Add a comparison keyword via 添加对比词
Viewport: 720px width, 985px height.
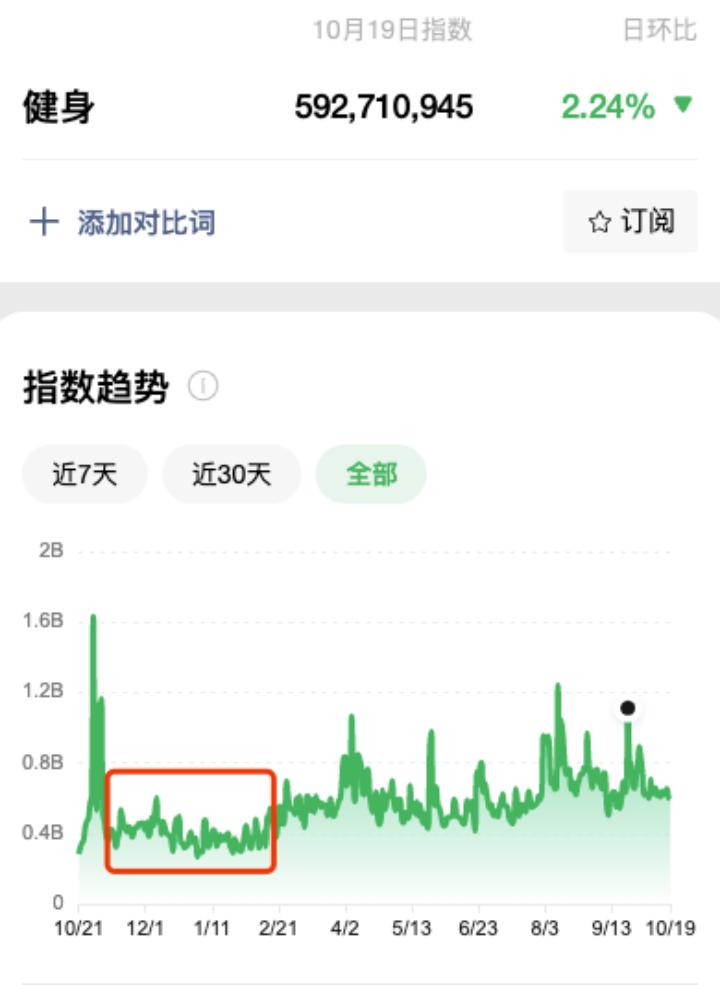point(123,222)
